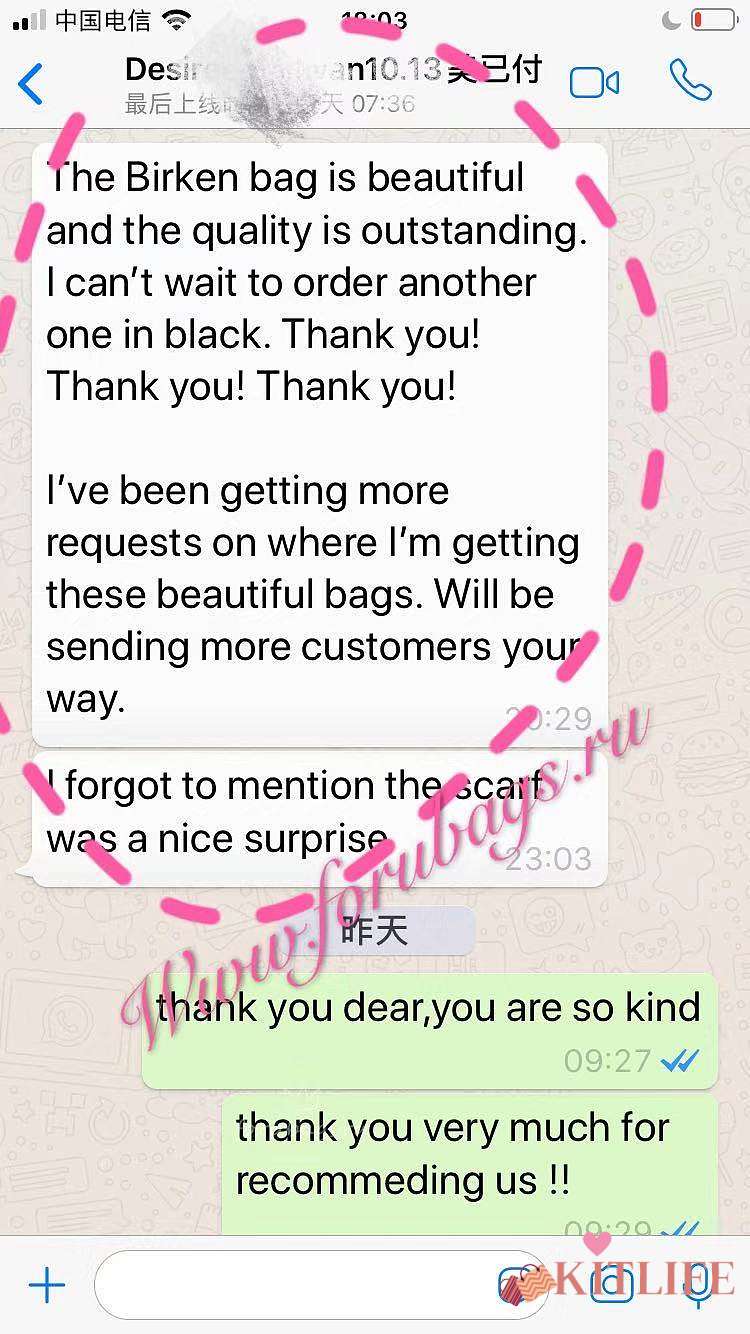This screenshot has width=750, height=1334.
Task: Tap the microphone to record voice message
Action: point(700,1285)
